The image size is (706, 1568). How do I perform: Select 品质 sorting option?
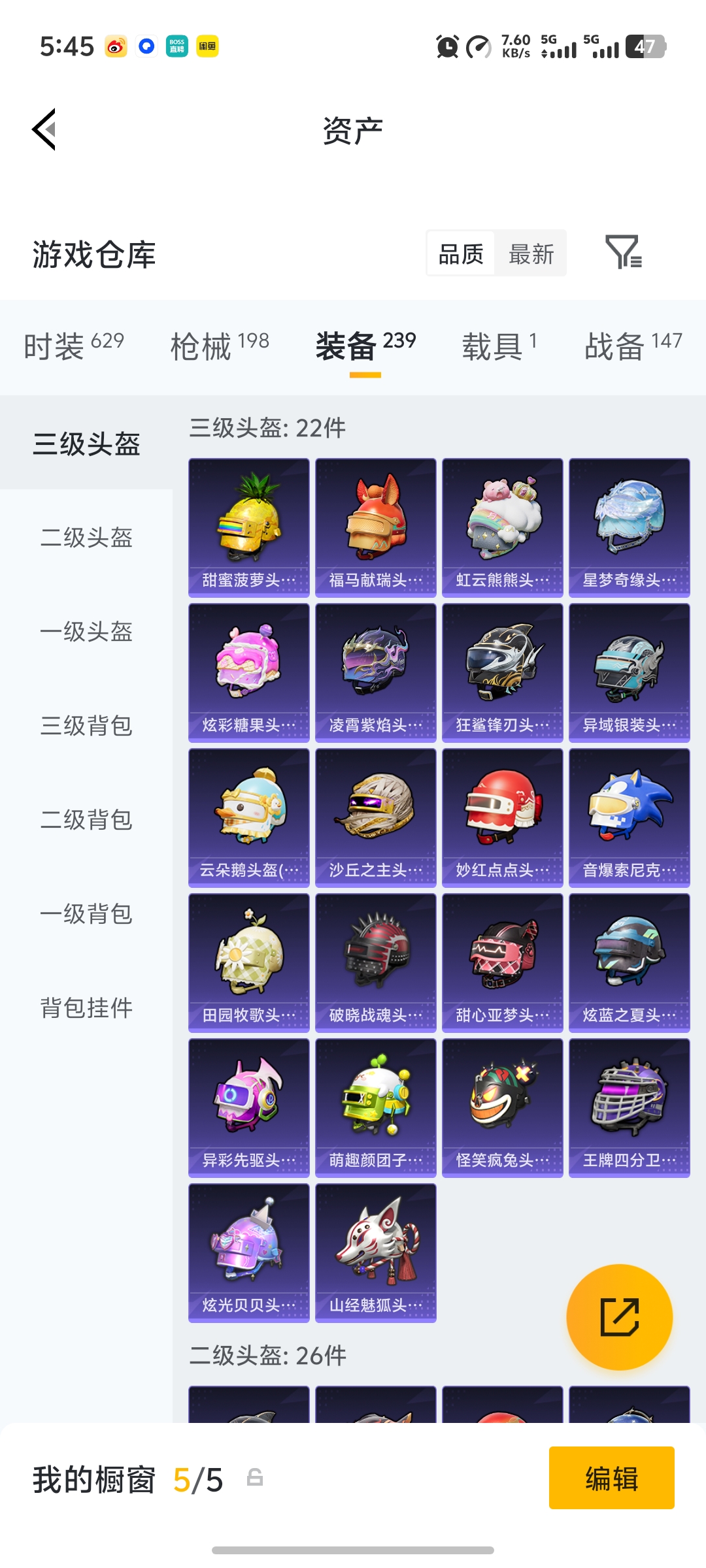461,253
